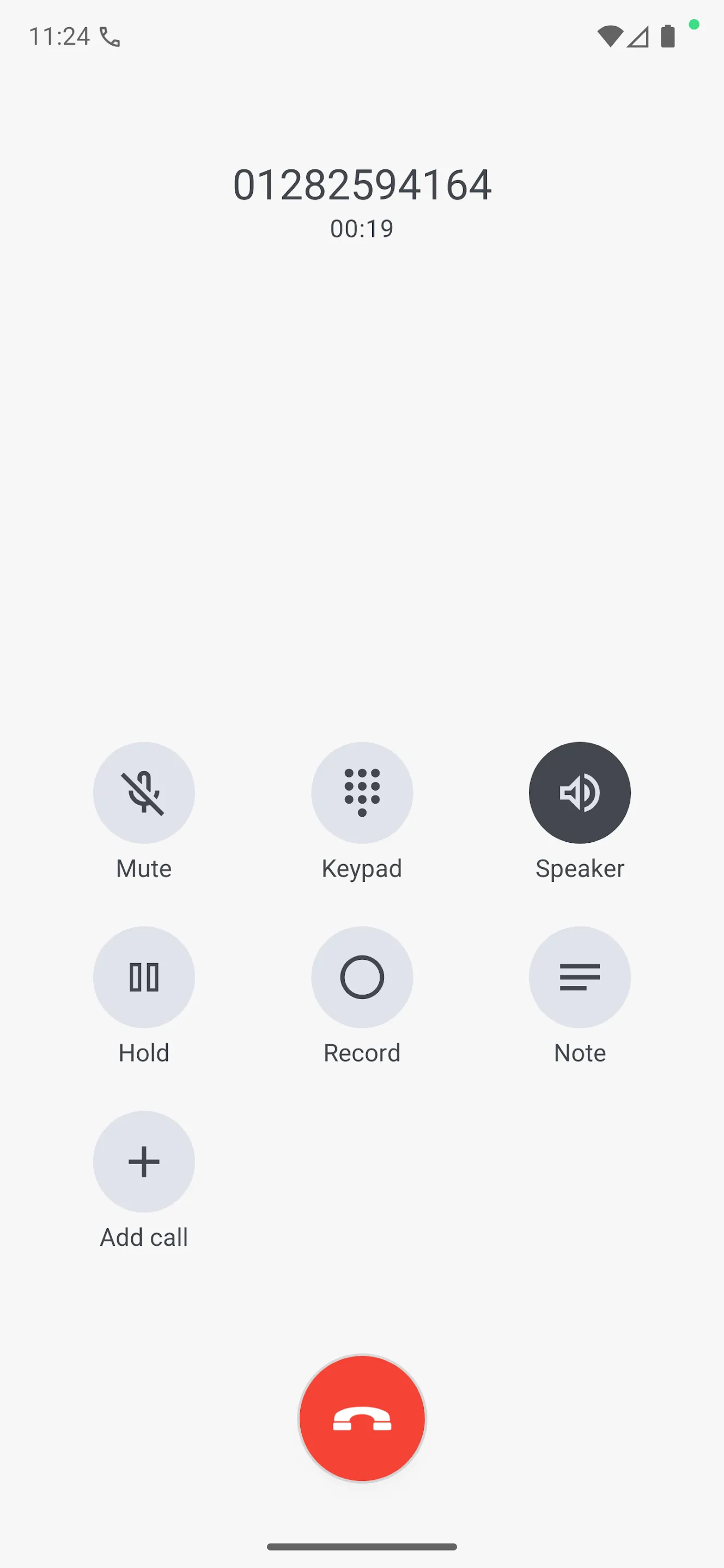The width and height of the screenshot is (724, 1568).
Task: Open the in-call Keypad
Action: [362, 793]
